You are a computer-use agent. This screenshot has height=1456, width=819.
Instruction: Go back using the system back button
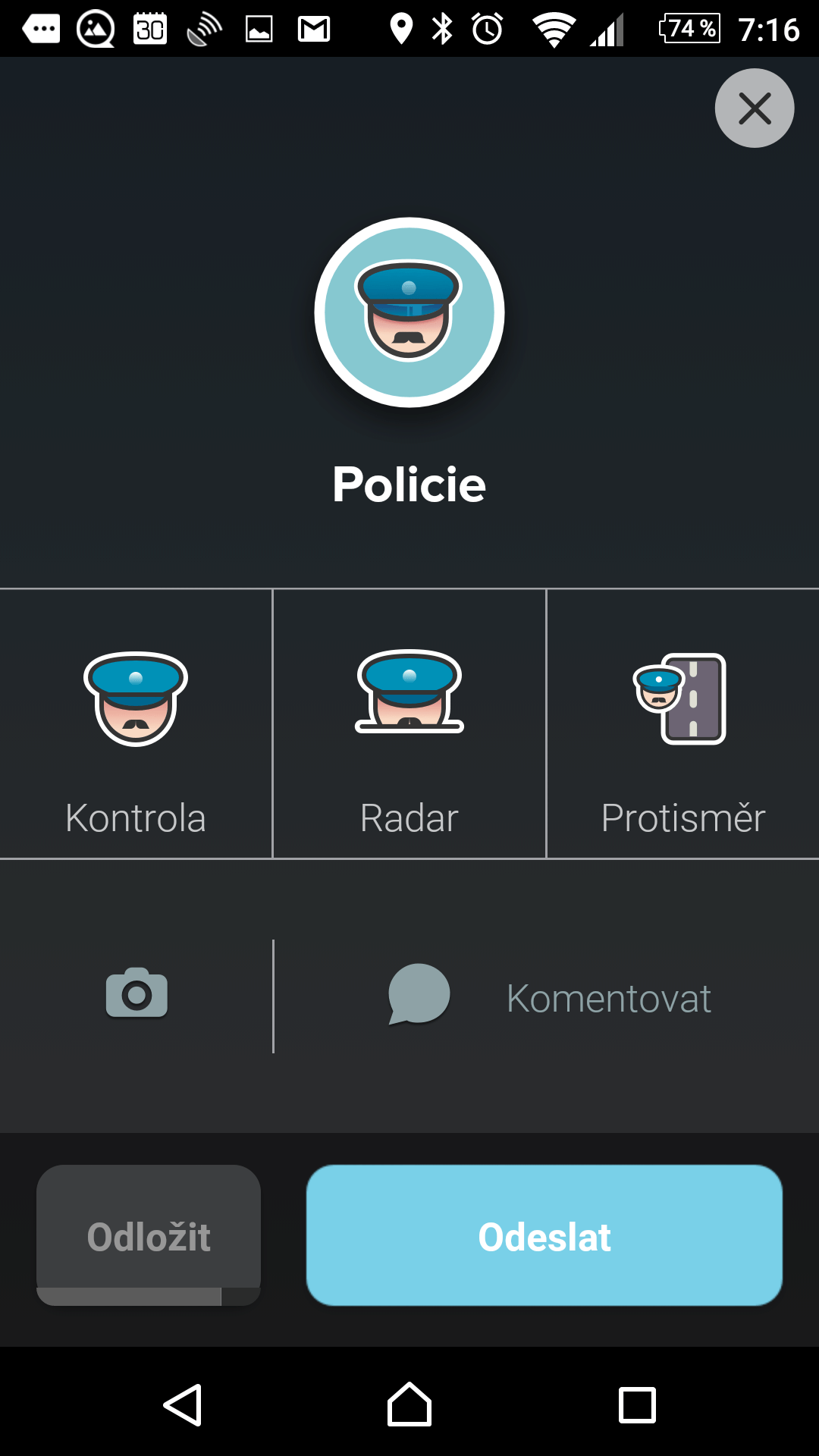[183, 1405]
